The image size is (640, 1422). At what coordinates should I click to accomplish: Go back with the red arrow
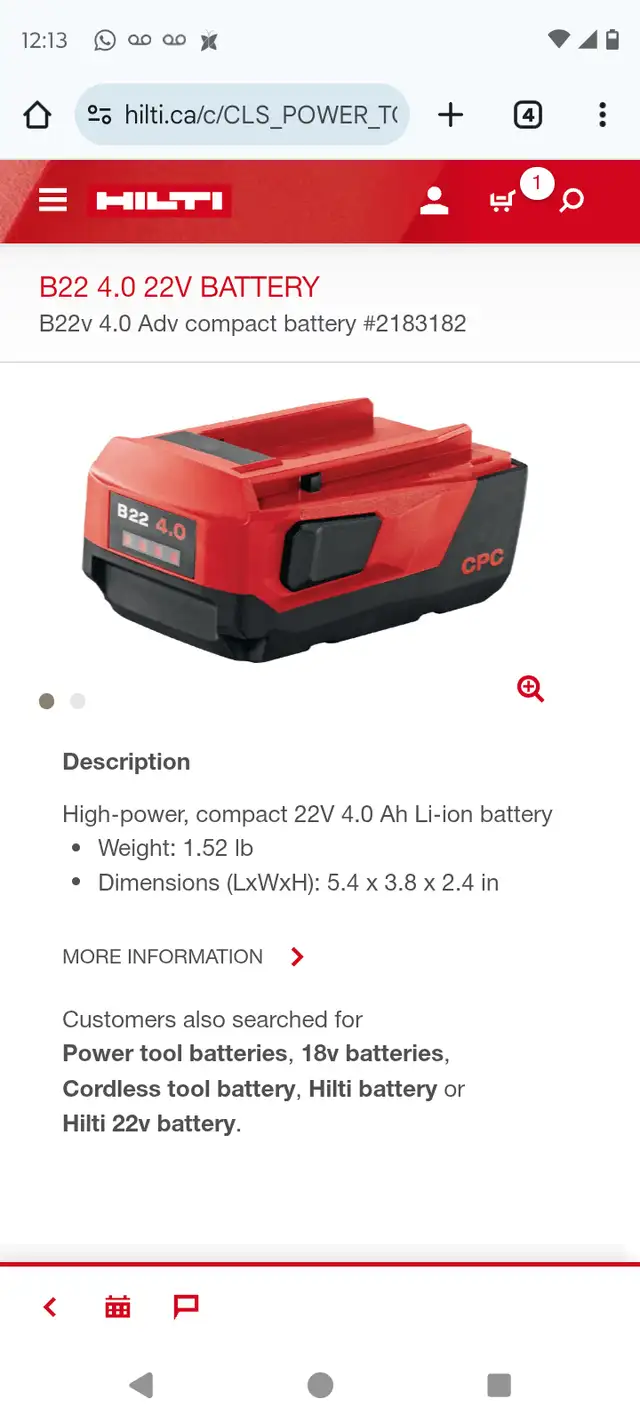tap(50, 1306)
